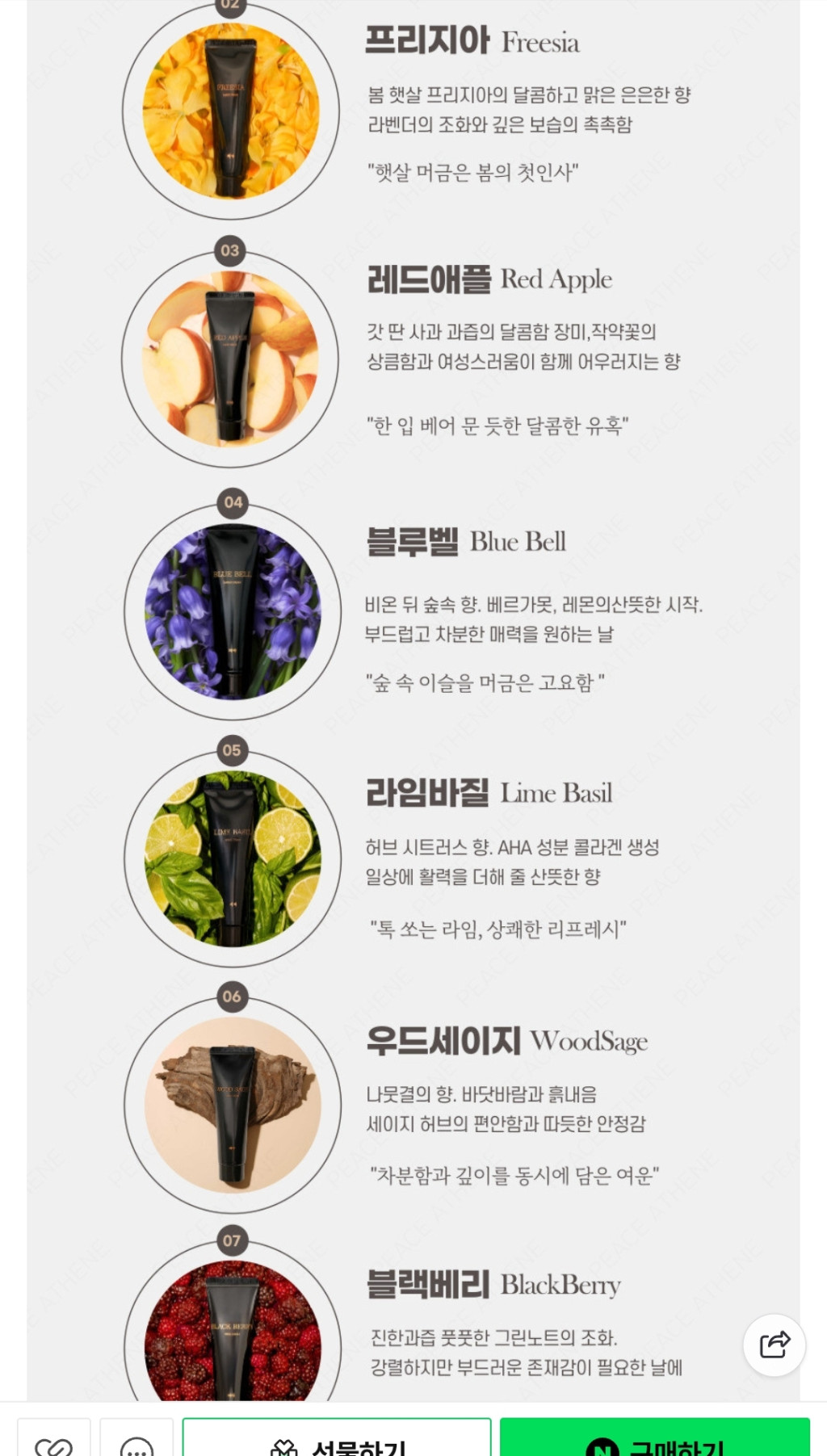Share this product via floating share button
827x1456 pixels.
(x=774, y=1345)
